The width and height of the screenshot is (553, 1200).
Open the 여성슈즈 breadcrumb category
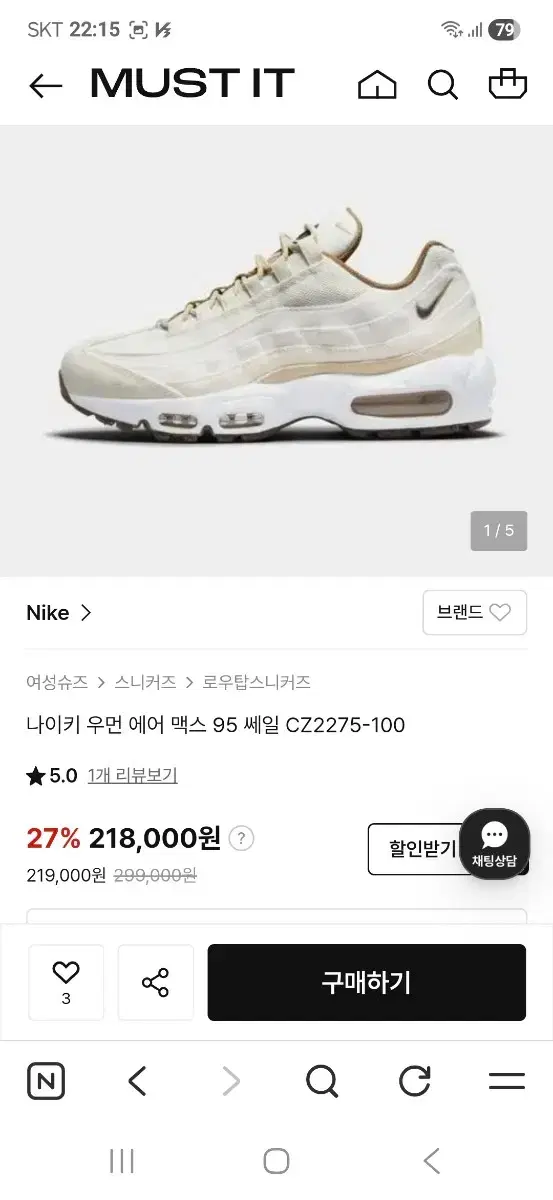pyautogui.click(x=57, y=682)
